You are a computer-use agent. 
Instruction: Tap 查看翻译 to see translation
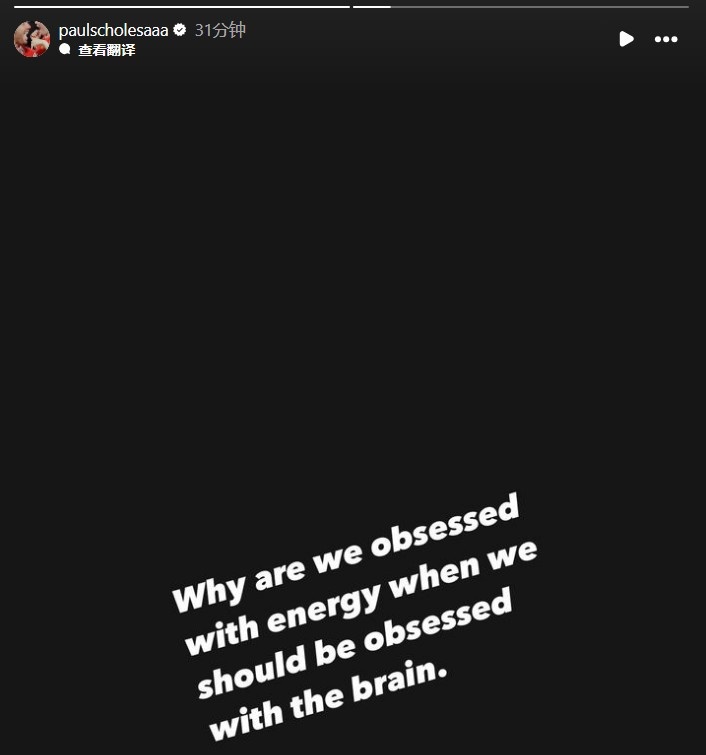pyautogui.click(x=106, y=50)
